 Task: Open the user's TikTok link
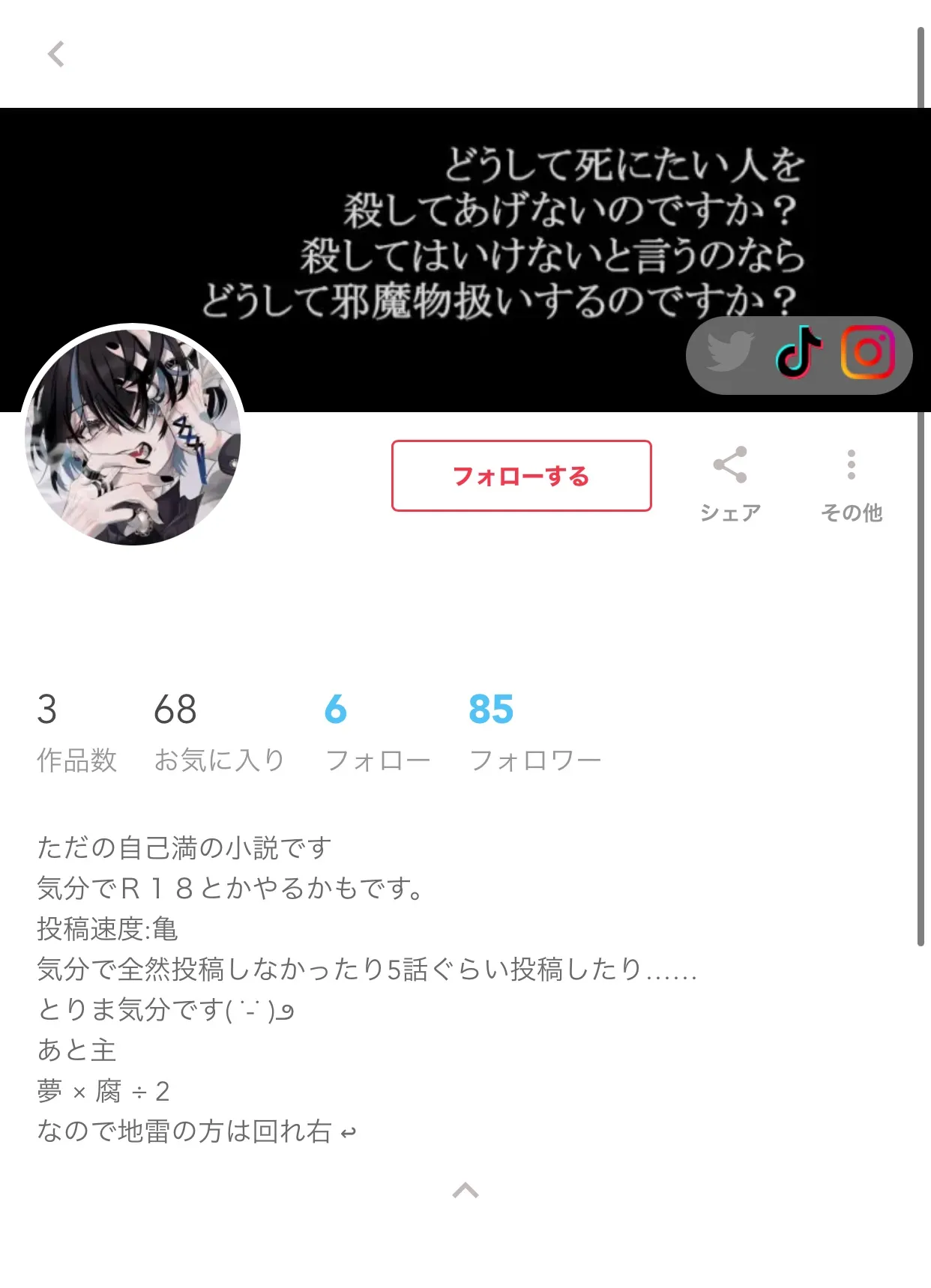click(x=798, y=352)
